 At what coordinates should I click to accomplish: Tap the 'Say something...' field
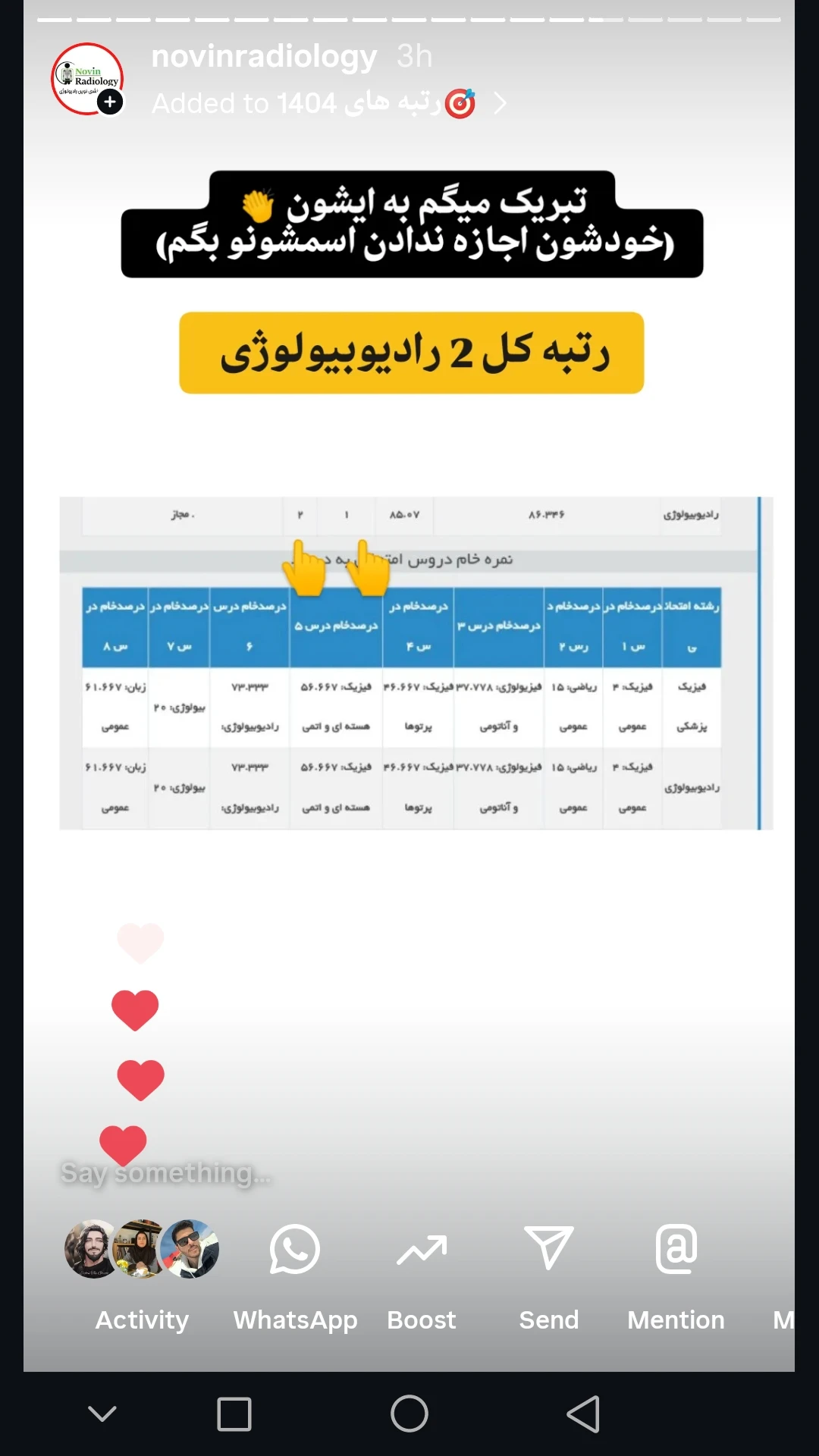(165, 1173)
